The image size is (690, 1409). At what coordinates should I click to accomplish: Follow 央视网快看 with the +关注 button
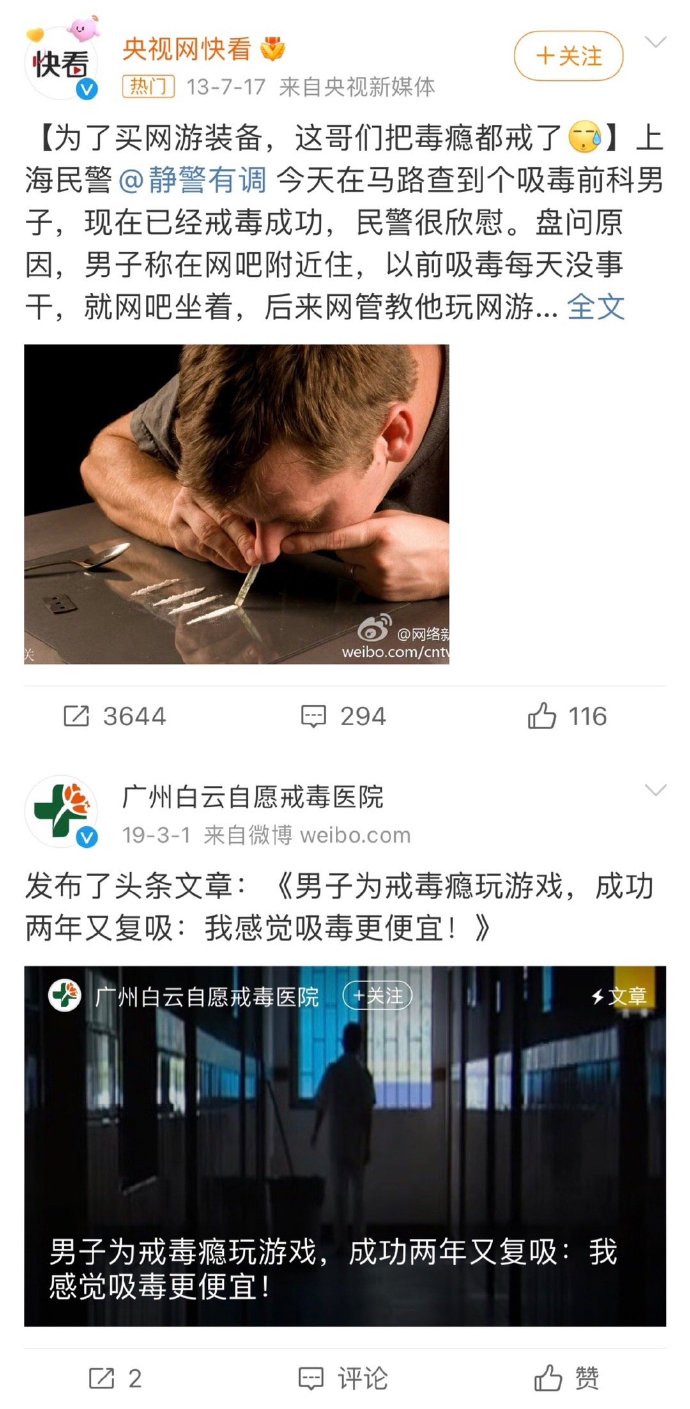[x=568, y=56]
